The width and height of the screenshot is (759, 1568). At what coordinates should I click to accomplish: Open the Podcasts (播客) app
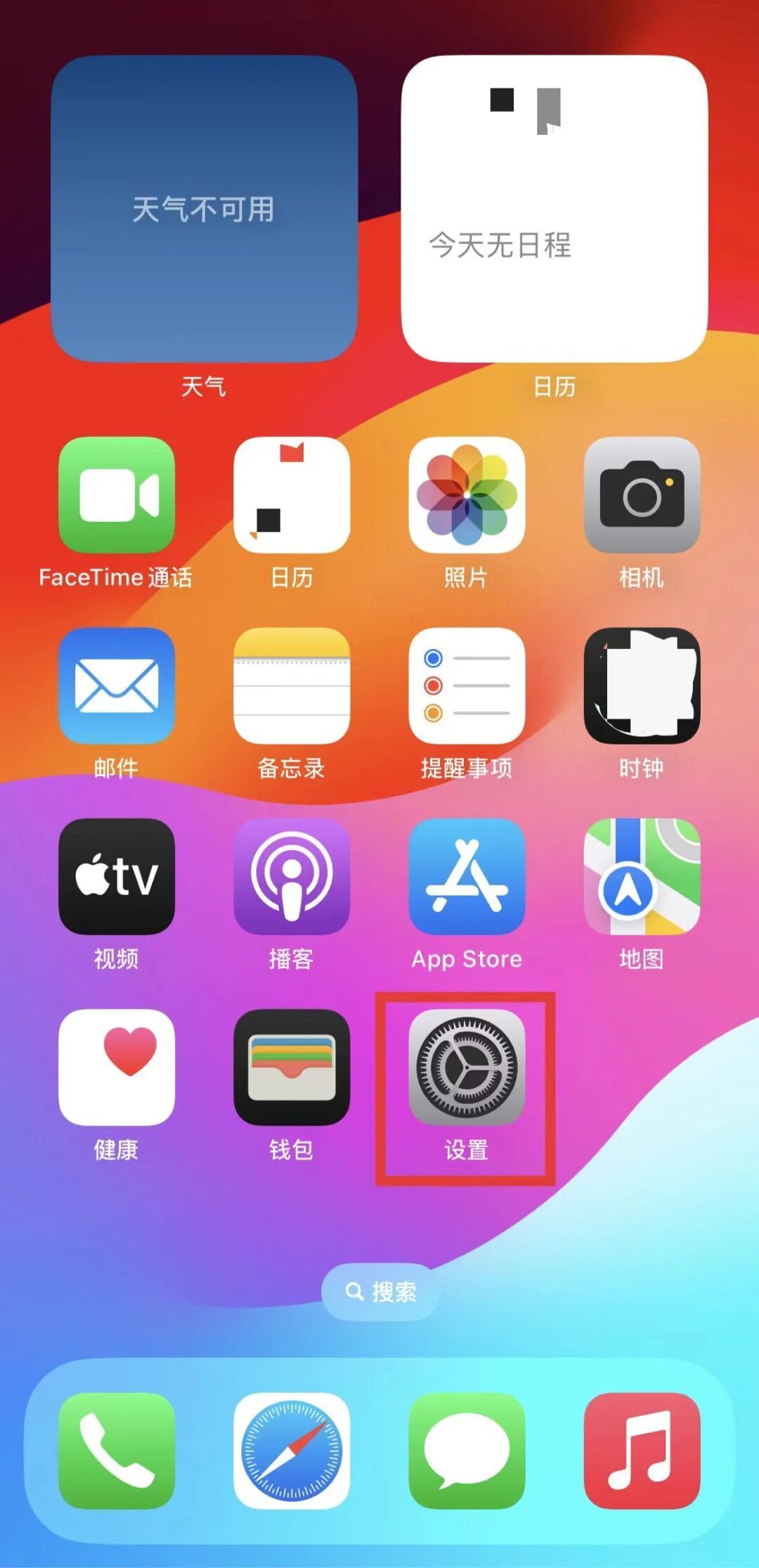(292, 876)
